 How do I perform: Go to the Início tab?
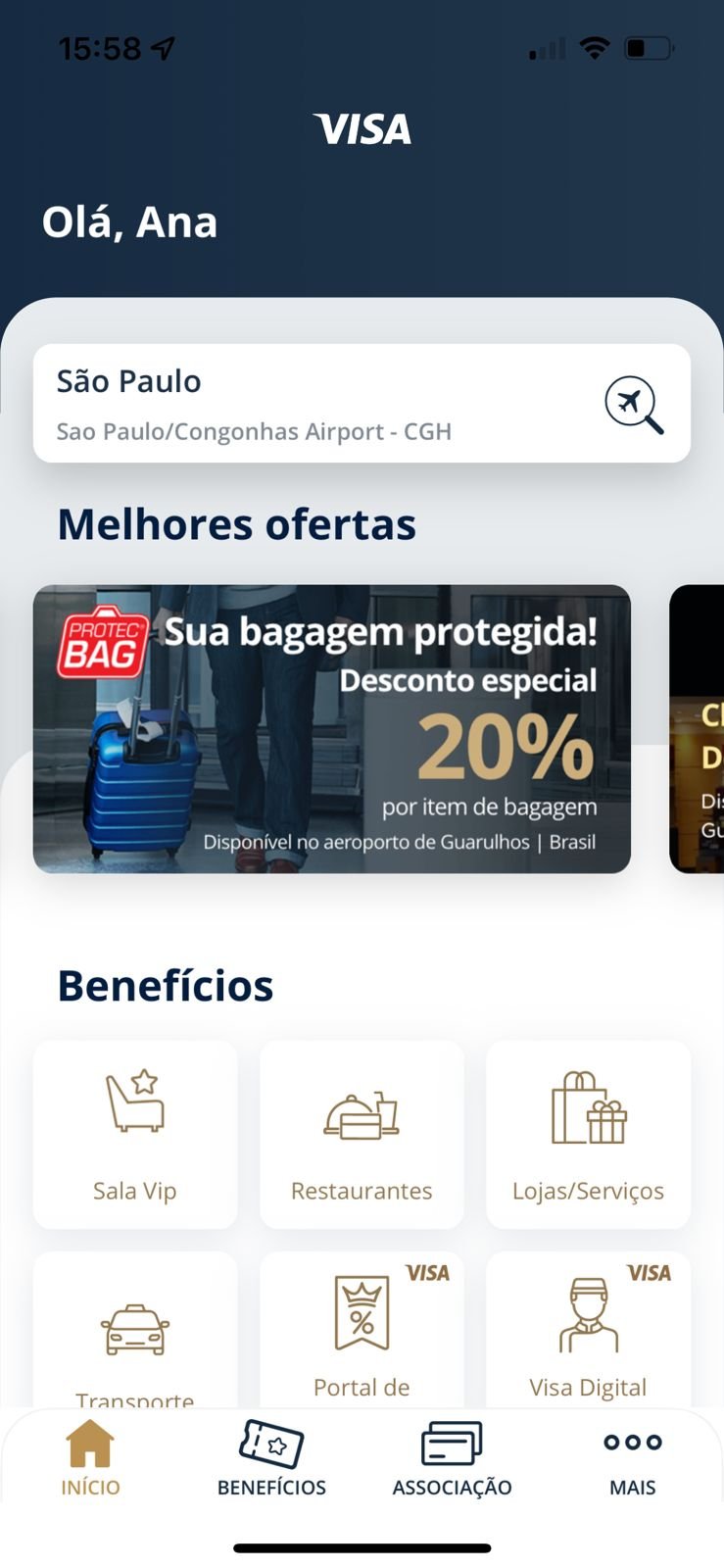point(90,1458)
